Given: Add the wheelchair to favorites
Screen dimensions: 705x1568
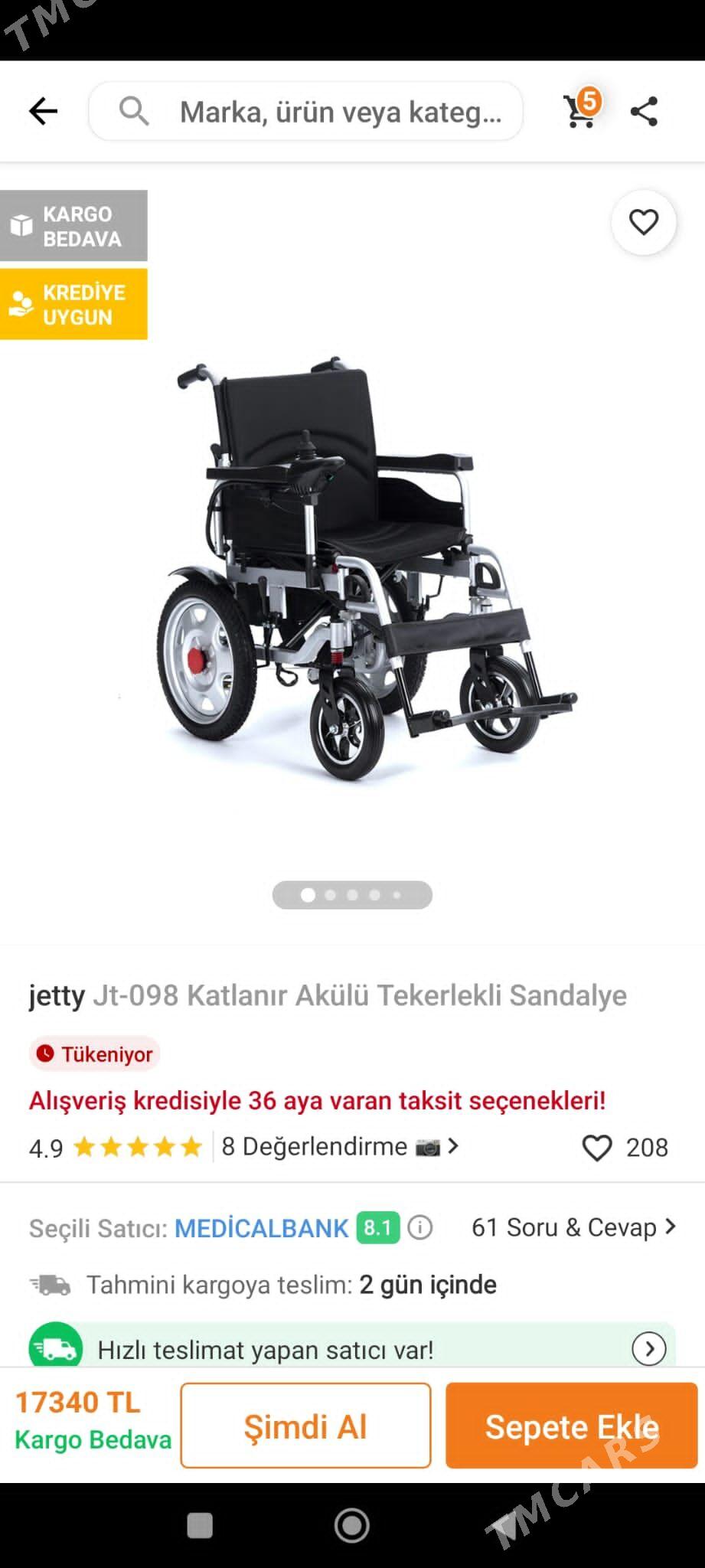Looking at the screenshot, I should pyautogui.click(x=643, y=222).
